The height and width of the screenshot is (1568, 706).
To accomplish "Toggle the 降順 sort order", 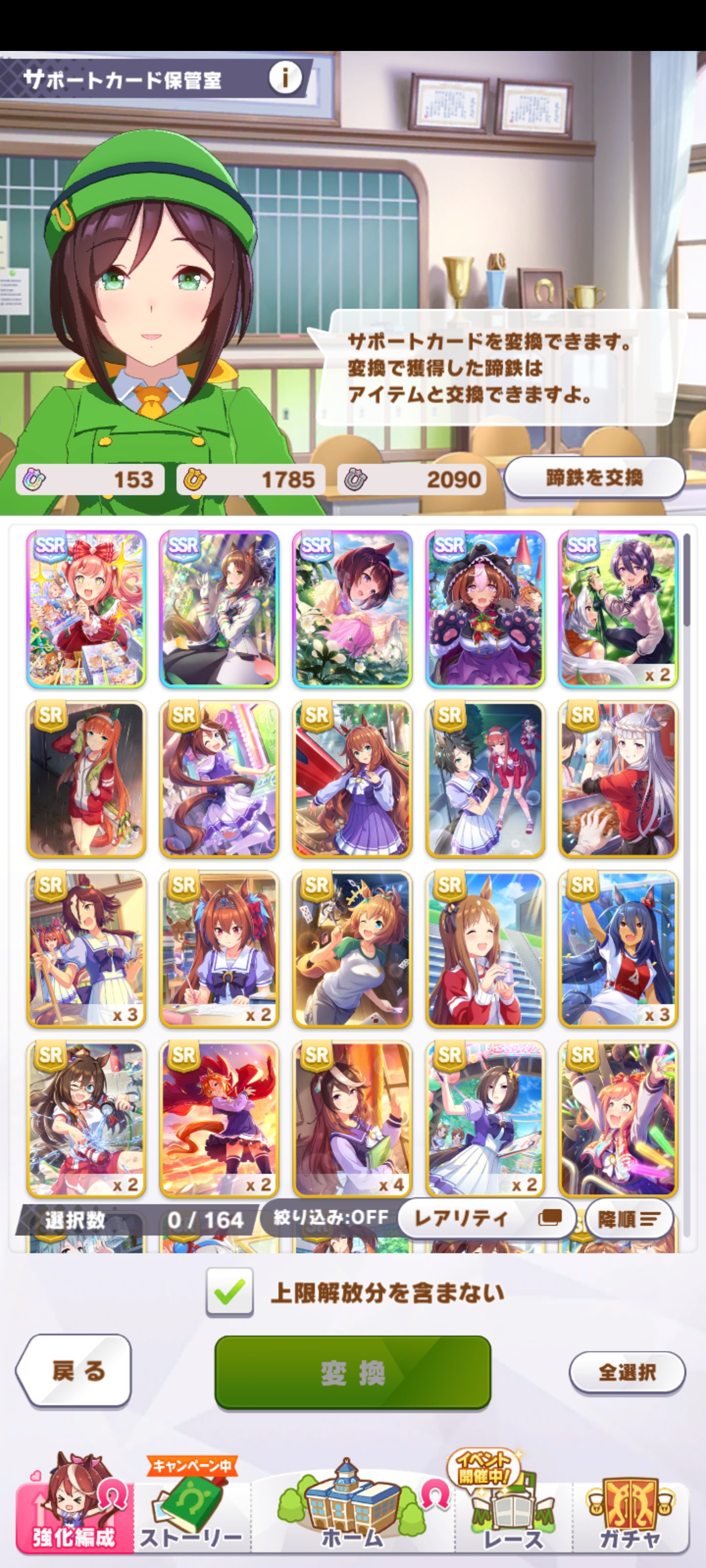I will pyautogui.click(x=629, y=1219).
